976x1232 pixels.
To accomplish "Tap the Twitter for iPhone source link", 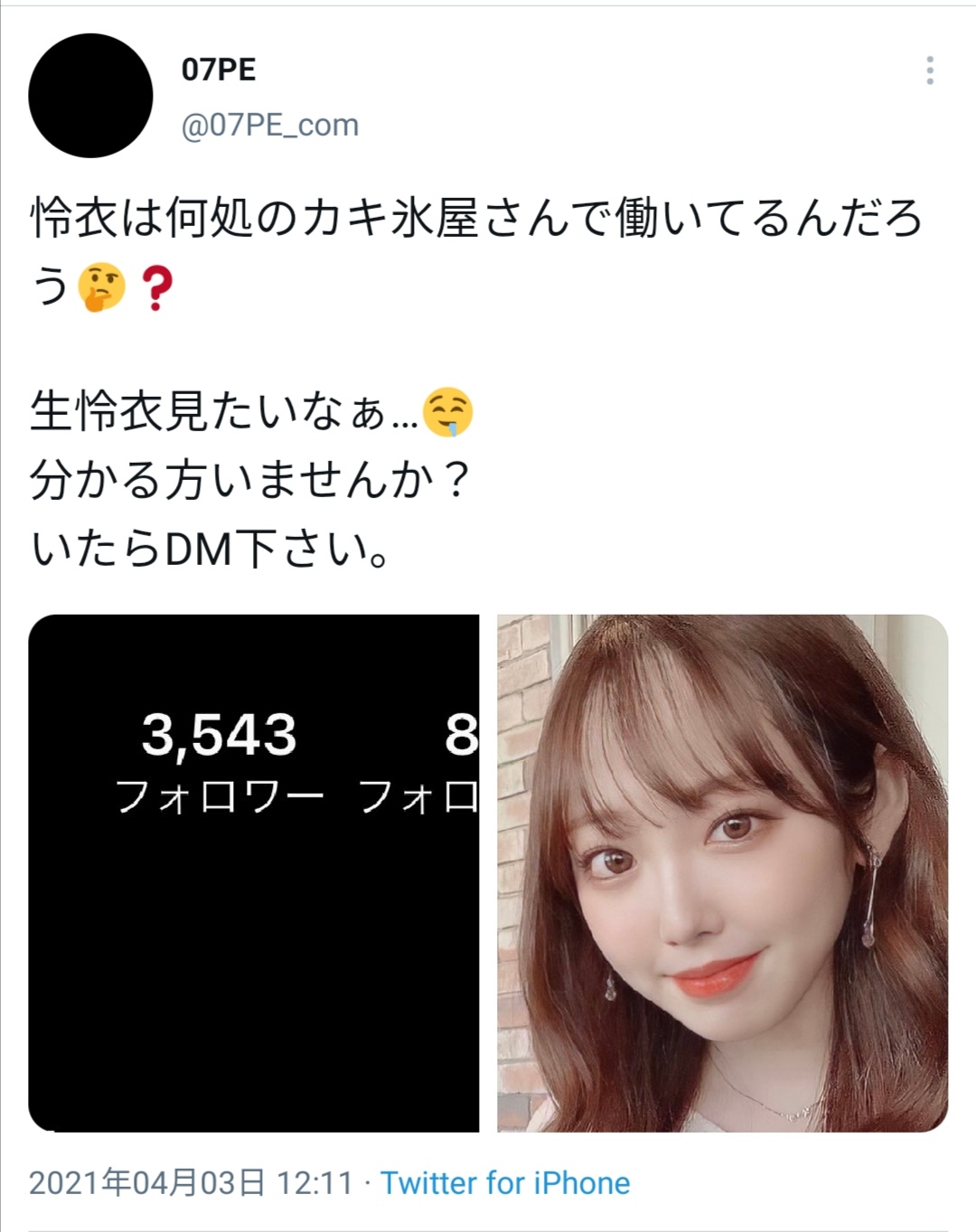I will [504, 1183].
